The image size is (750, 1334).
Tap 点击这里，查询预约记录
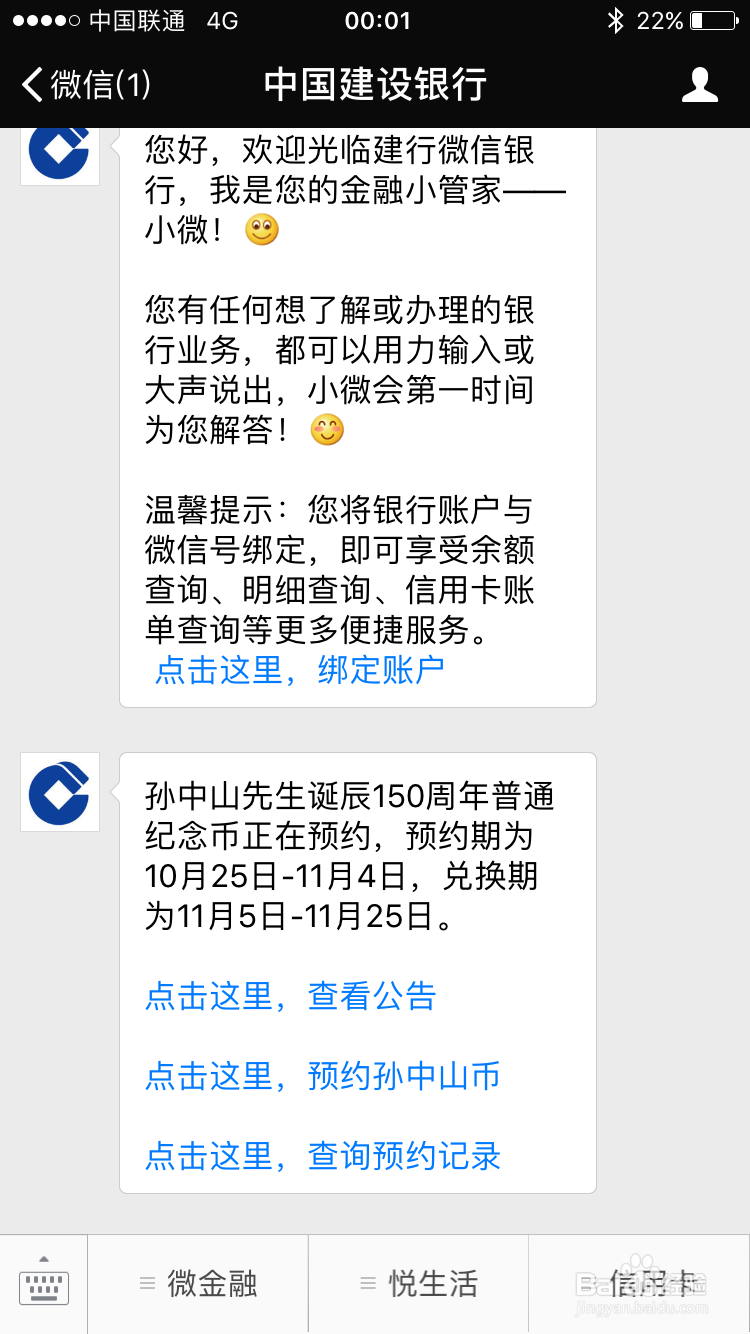(x=320, y=1156)
